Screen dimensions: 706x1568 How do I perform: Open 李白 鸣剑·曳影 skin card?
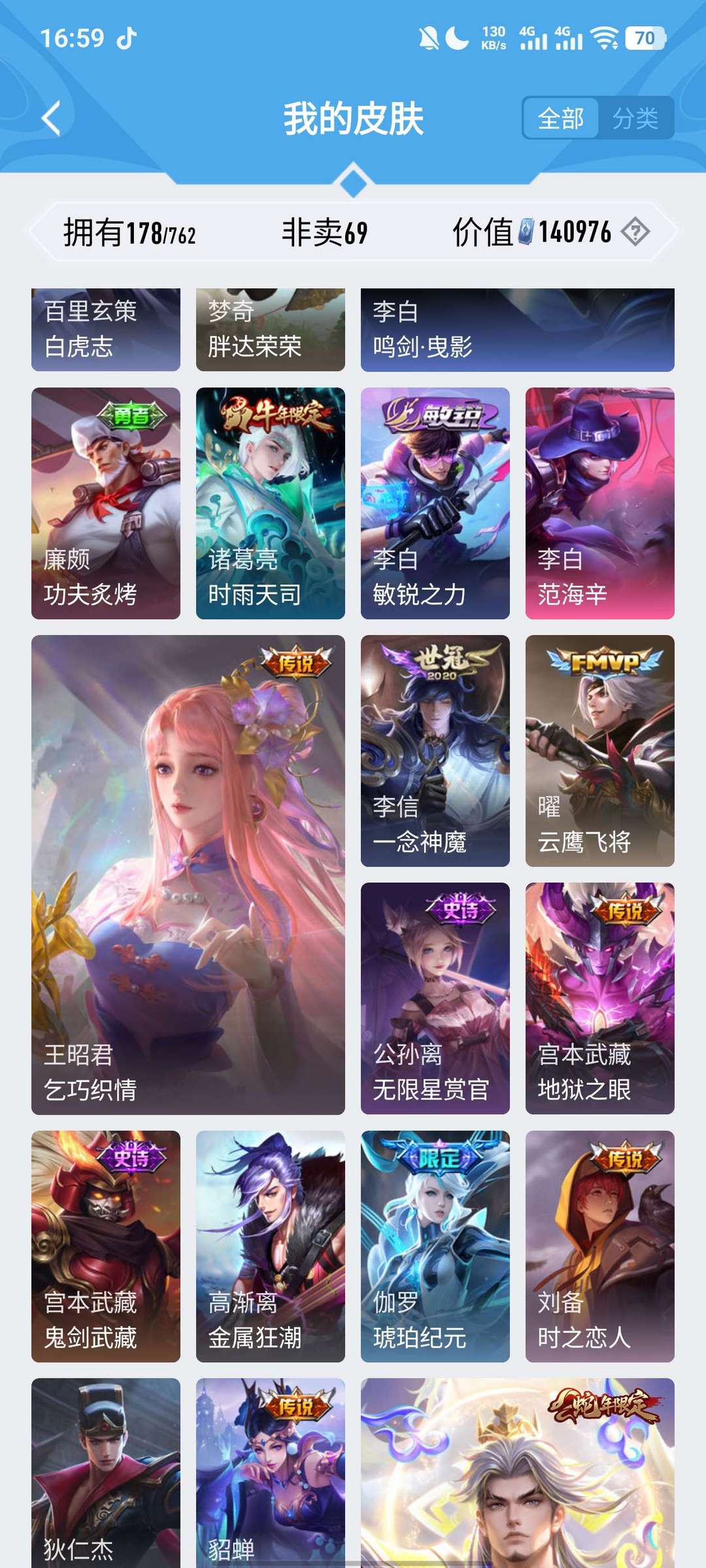pyautogui.click(x=517, y=330)
